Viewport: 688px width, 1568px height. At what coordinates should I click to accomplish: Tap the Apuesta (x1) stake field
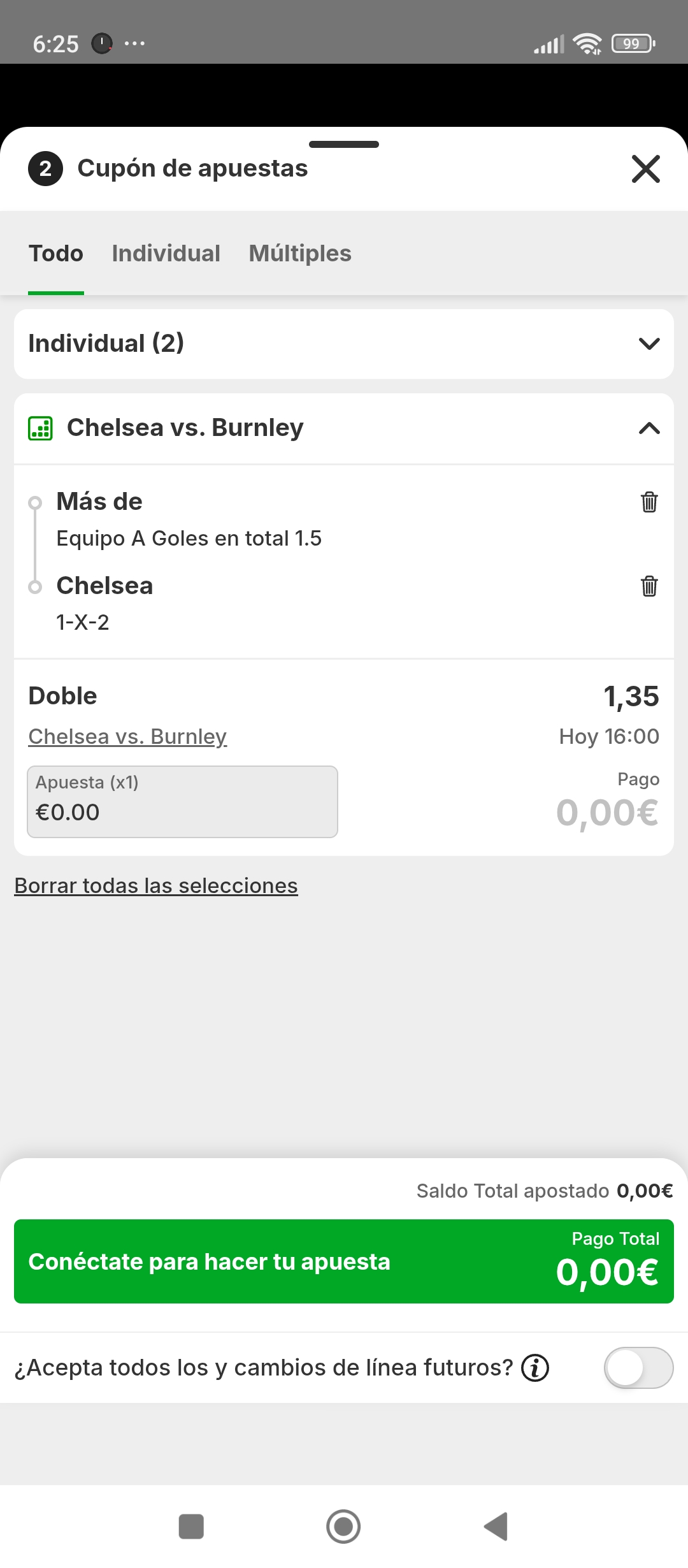click(x=182, y=802)
